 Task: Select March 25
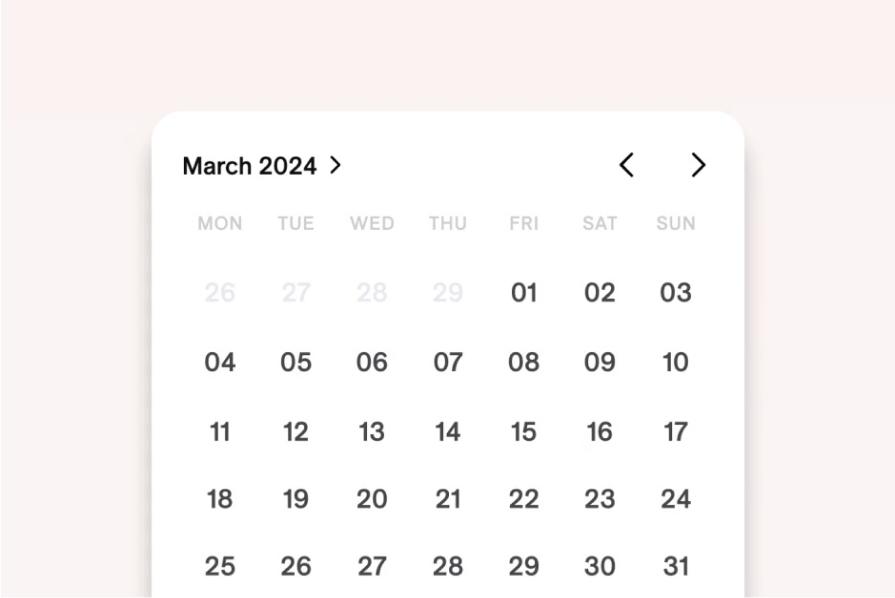[220, 567]
